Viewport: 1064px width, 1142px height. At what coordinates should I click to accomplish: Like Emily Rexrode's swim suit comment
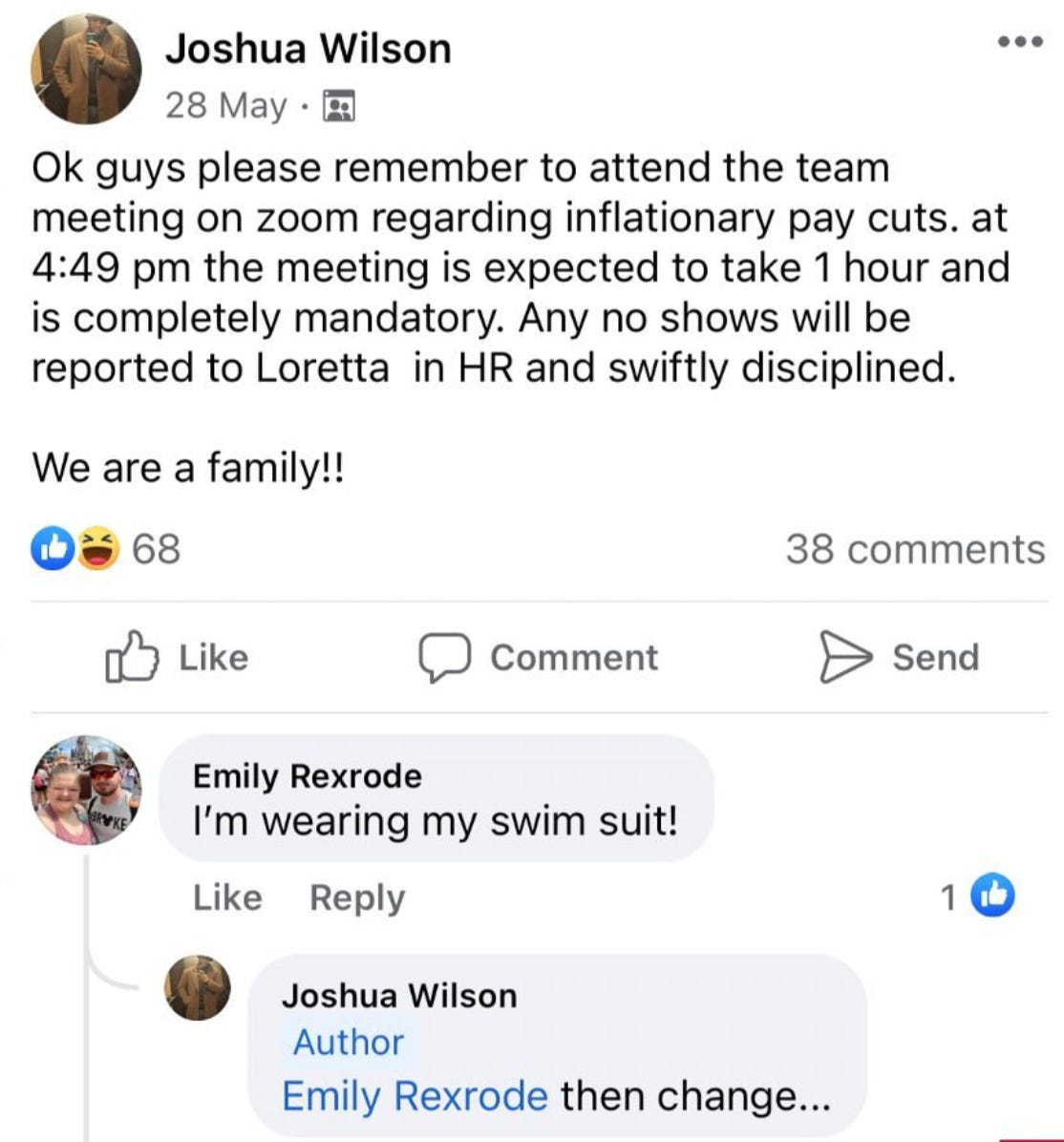(227, 898)
